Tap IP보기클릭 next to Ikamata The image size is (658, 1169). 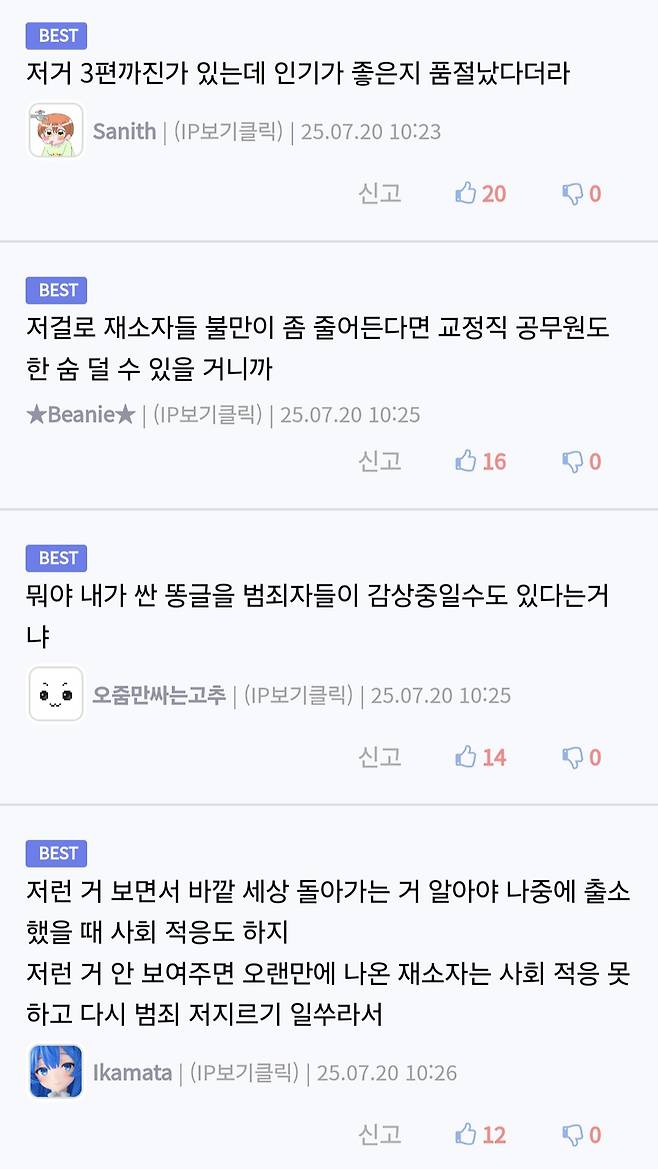click(x=244, y=1074)
